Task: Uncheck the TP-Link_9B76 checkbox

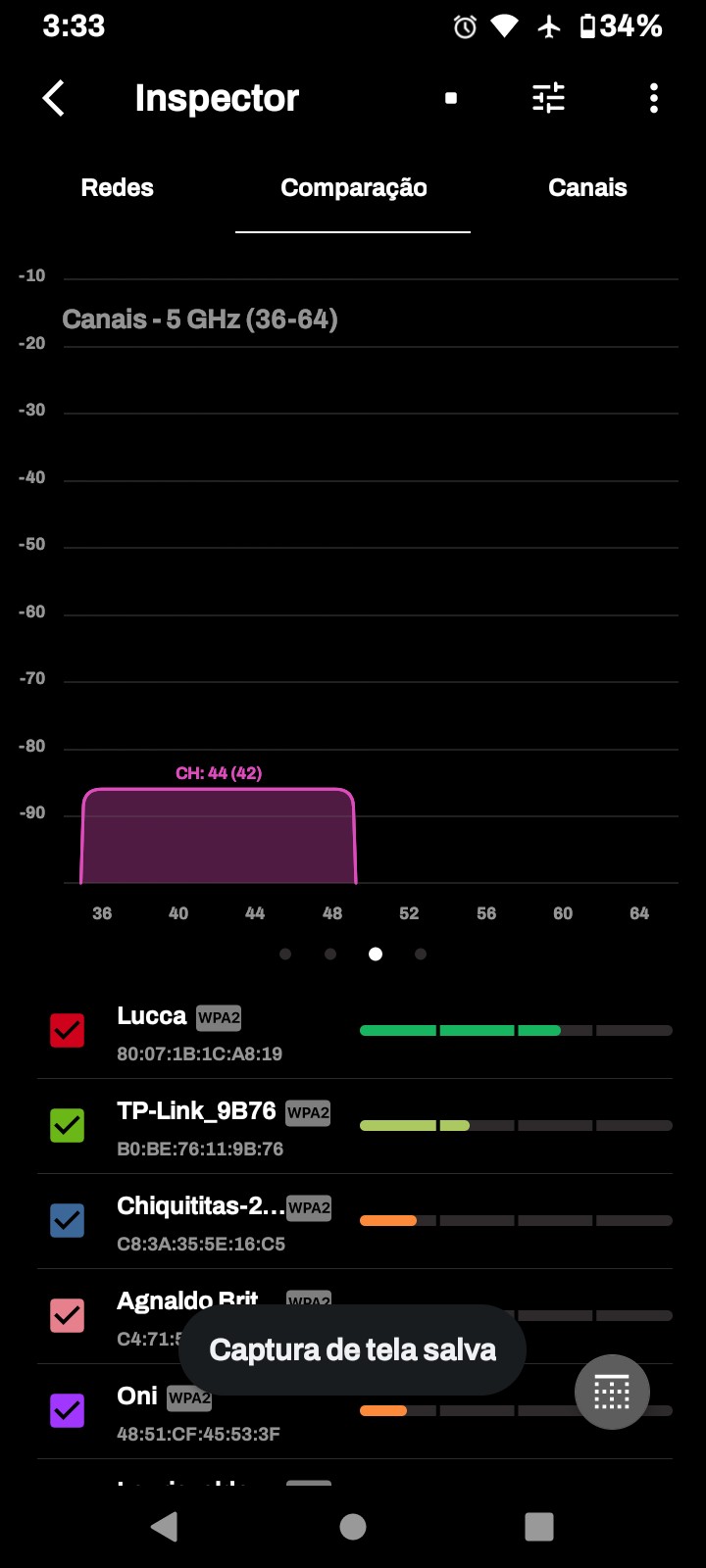Action: (68, 1125)
